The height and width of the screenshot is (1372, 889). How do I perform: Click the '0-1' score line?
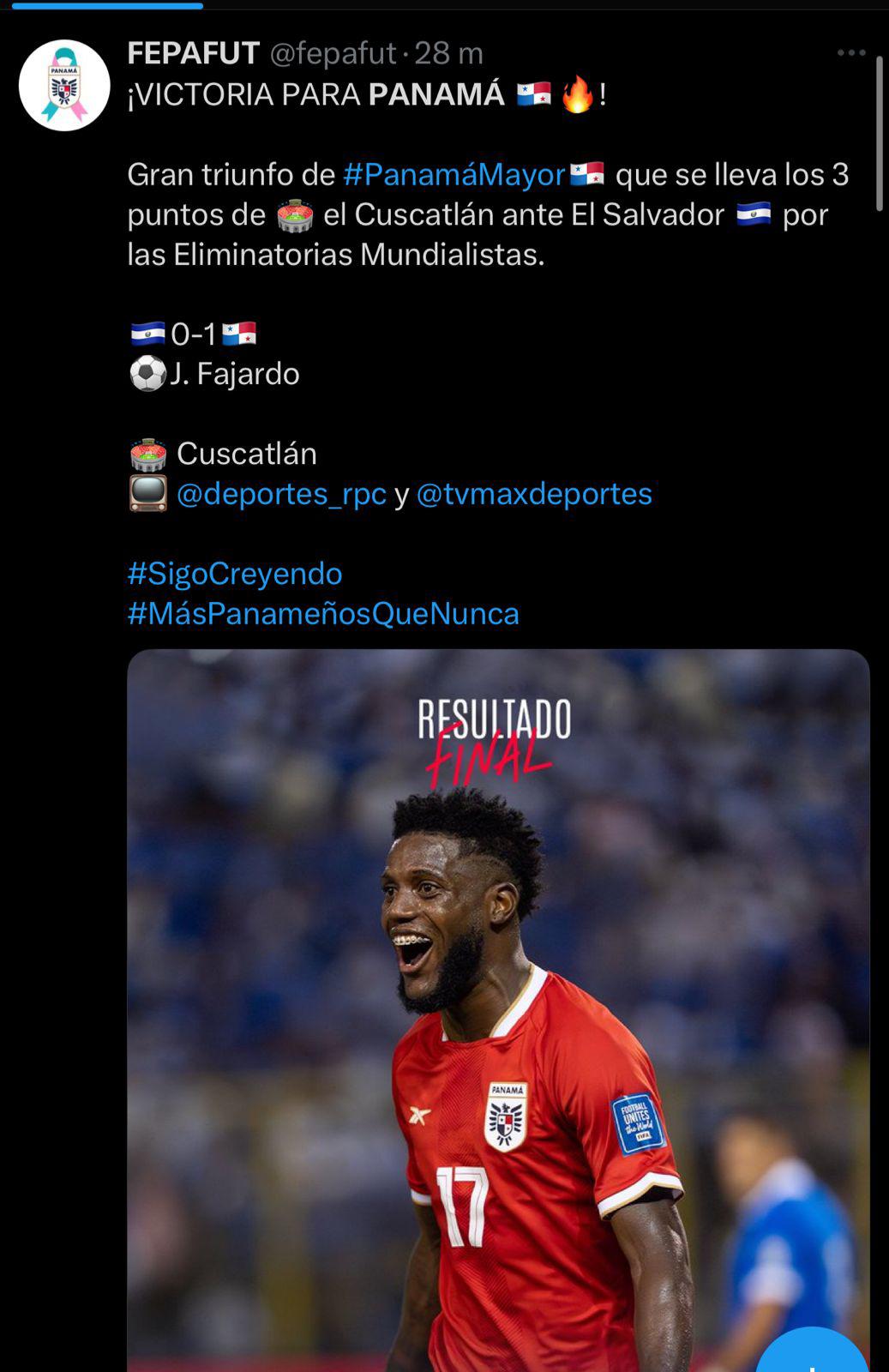tap(193, 333)
